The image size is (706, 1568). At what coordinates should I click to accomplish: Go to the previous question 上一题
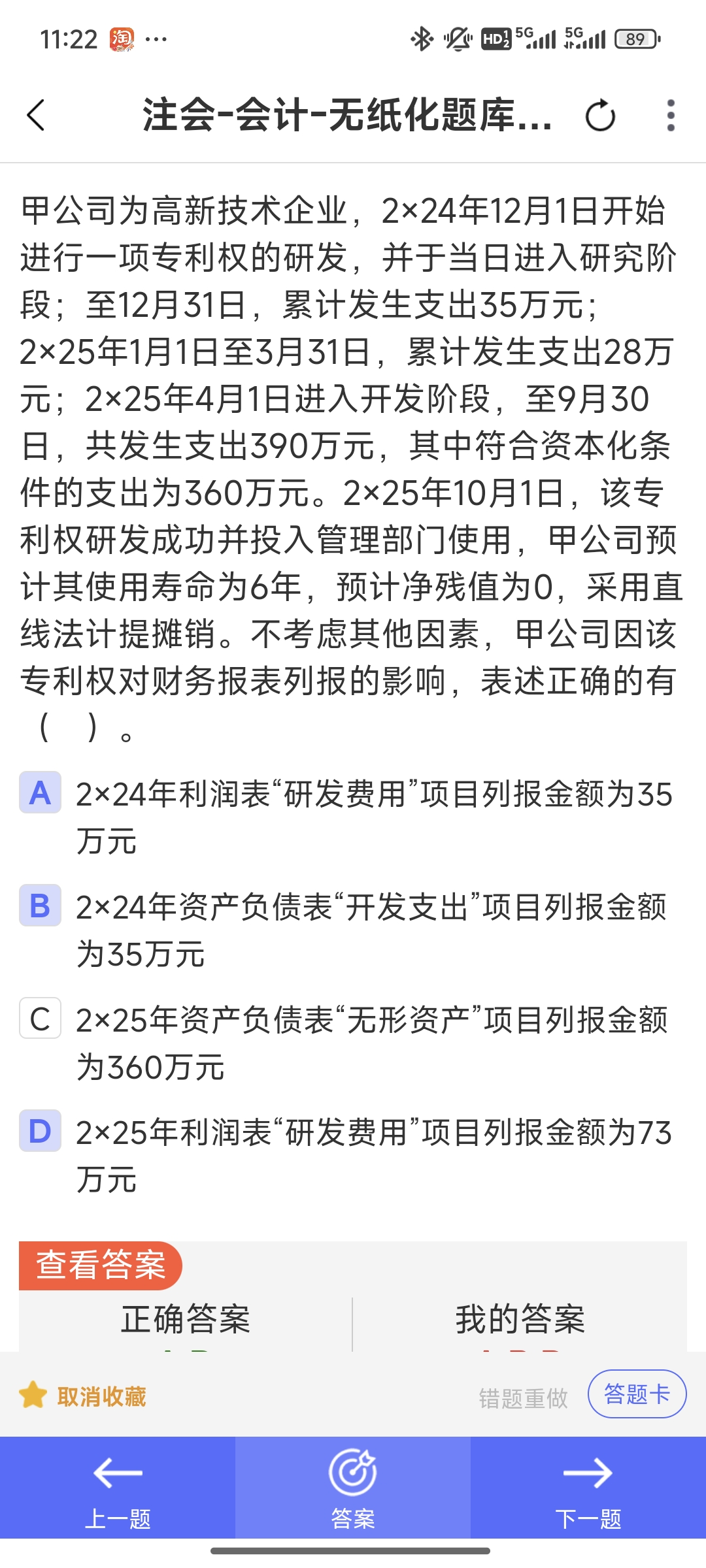[118, 1488]
